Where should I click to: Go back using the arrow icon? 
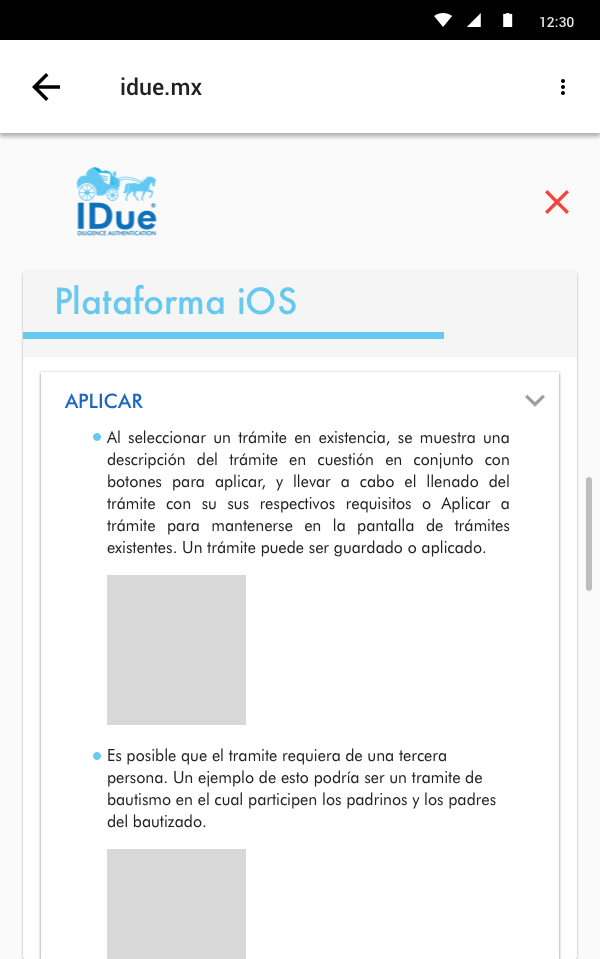click(46, 87)
